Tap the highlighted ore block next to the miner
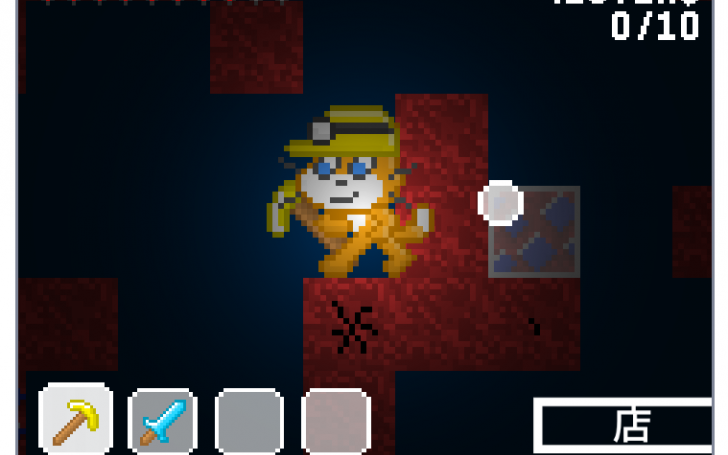The image size is (728, 455). [534, 232]
